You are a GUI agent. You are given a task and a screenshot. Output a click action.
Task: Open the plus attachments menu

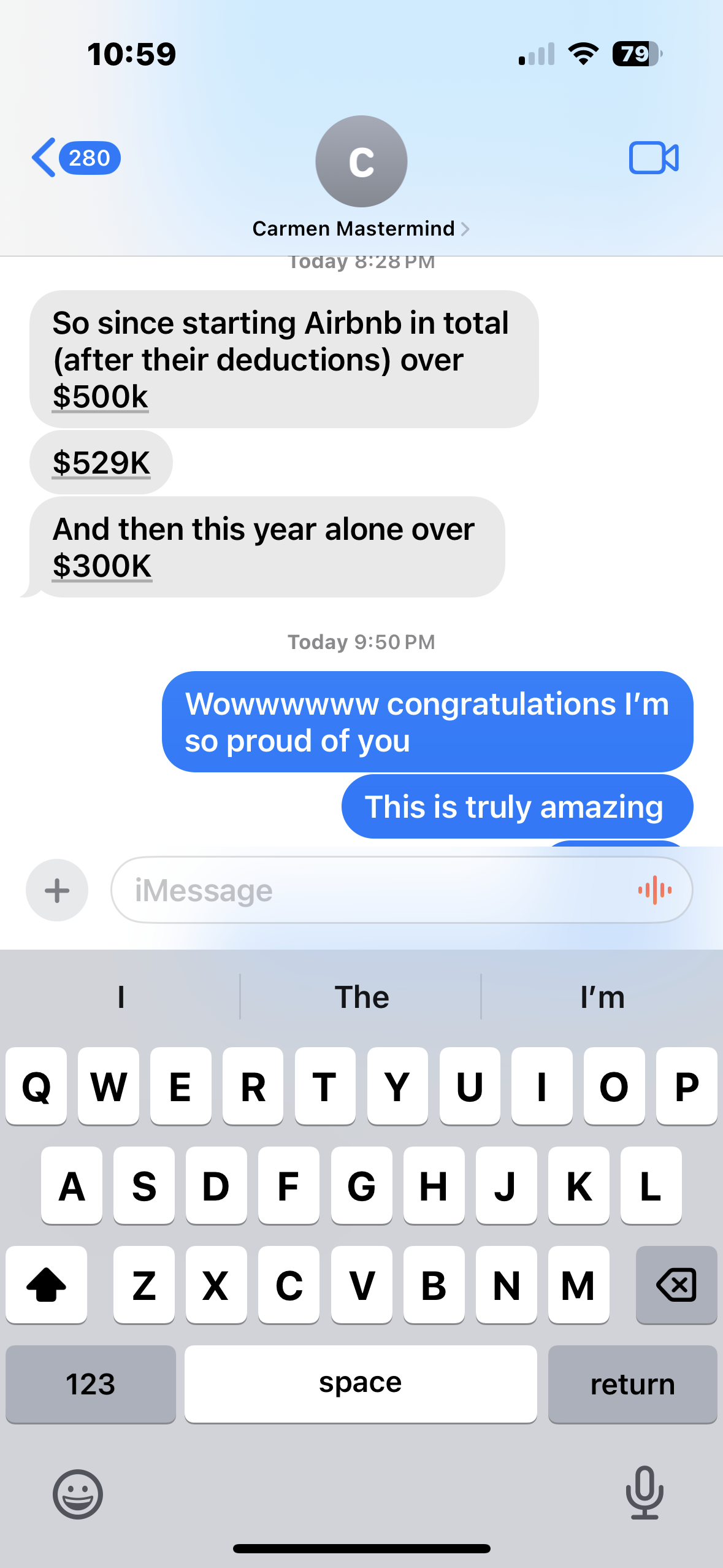57,890
